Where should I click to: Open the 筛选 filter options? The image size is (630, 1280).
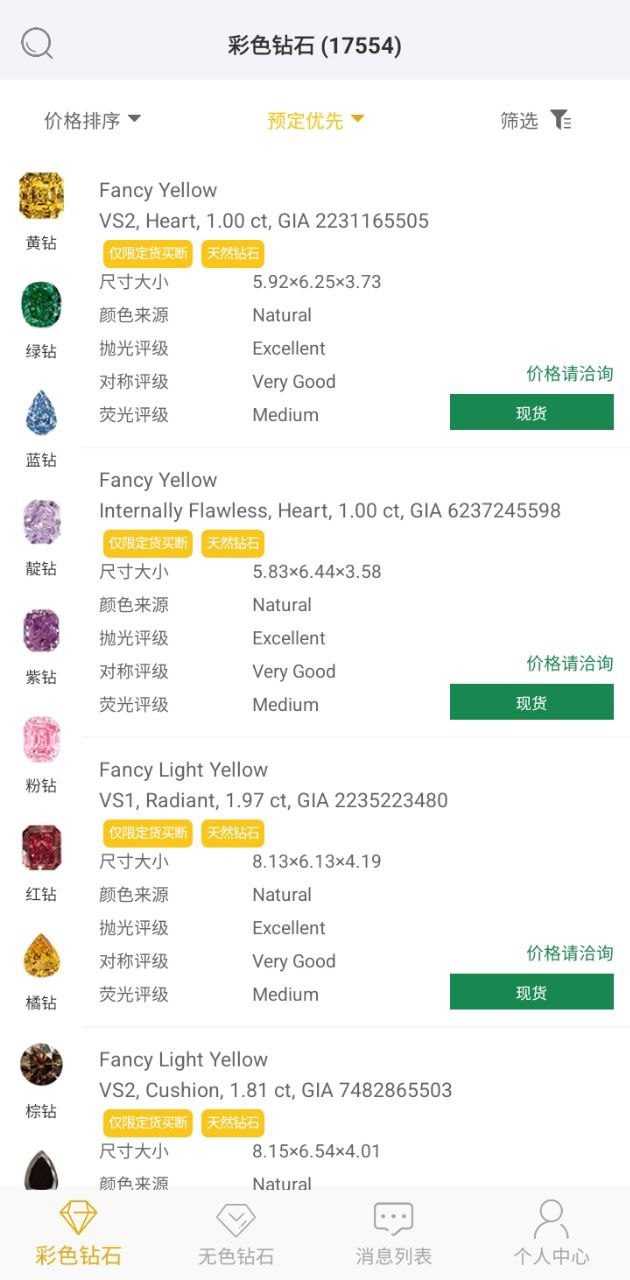click(x=536, y=121)
